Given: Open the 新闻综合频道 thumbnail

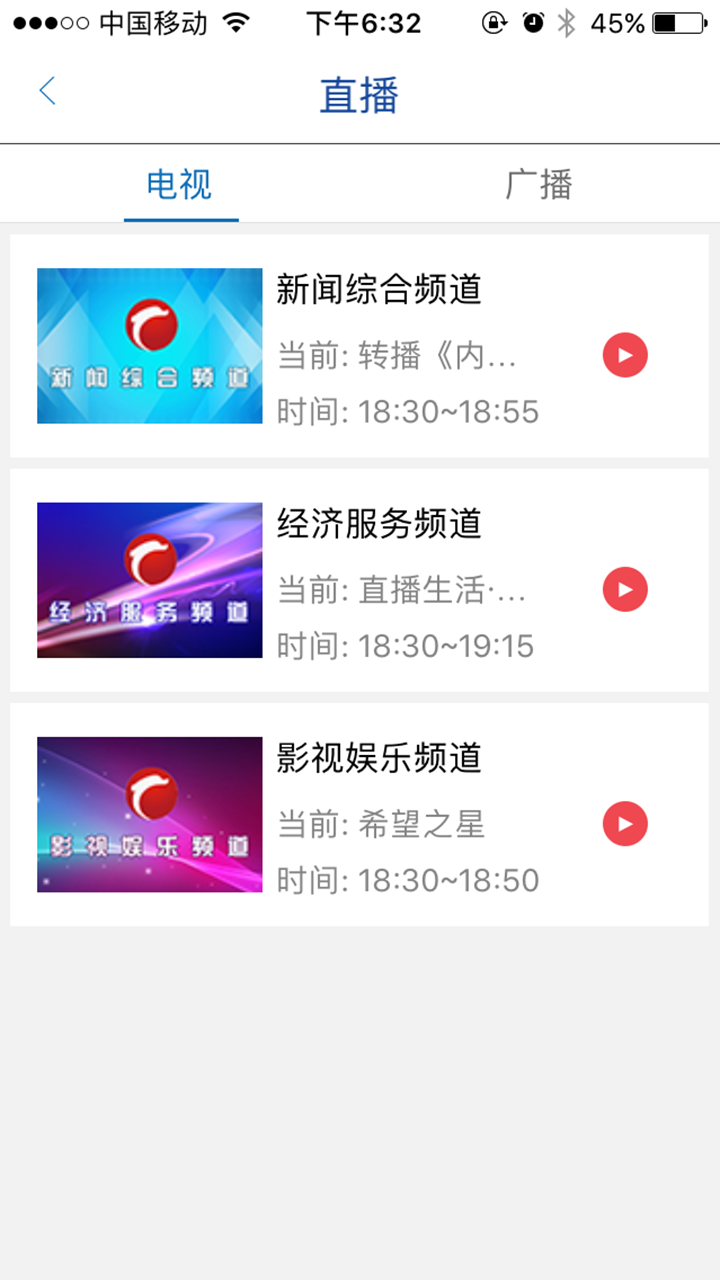Looking at the screenshot, I should tap(149, 345).
